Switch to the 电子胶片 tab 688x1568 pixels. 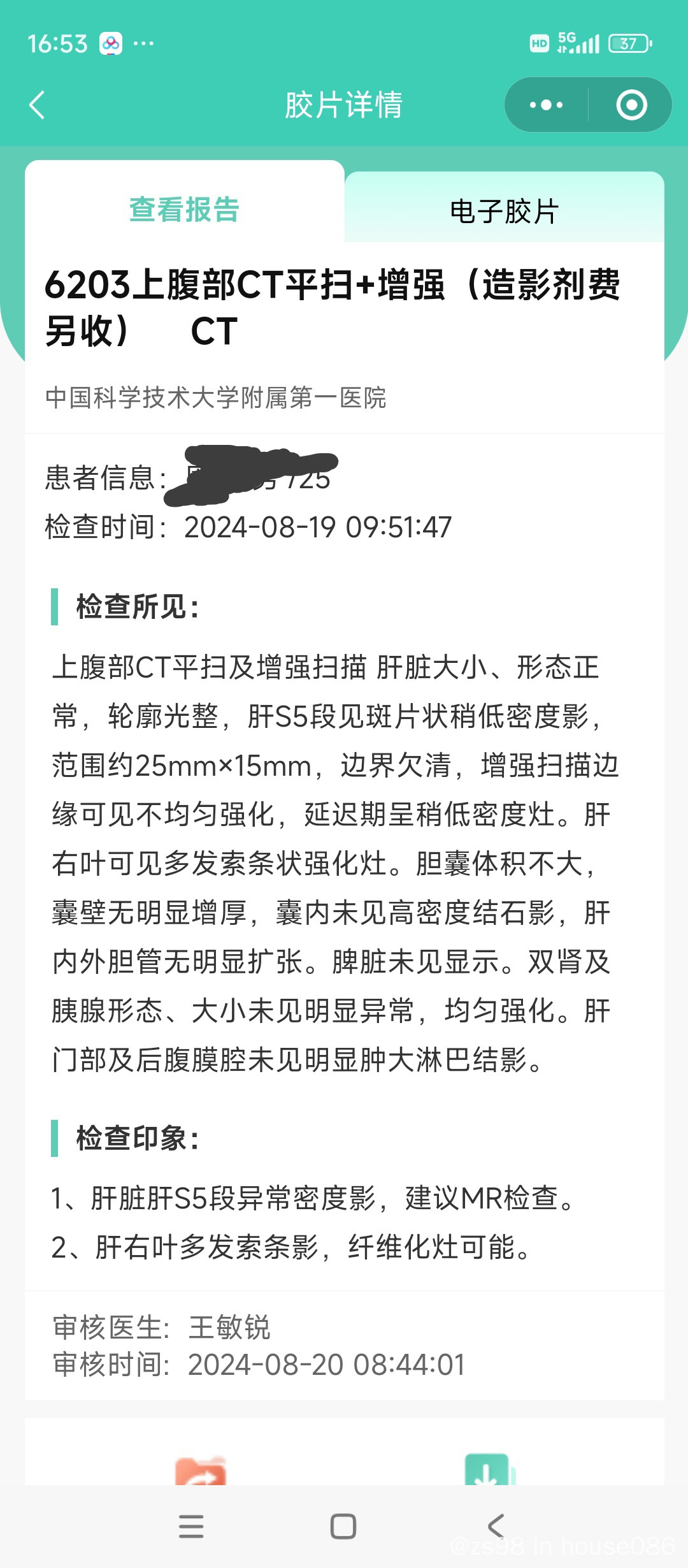[x=504, y=211]
